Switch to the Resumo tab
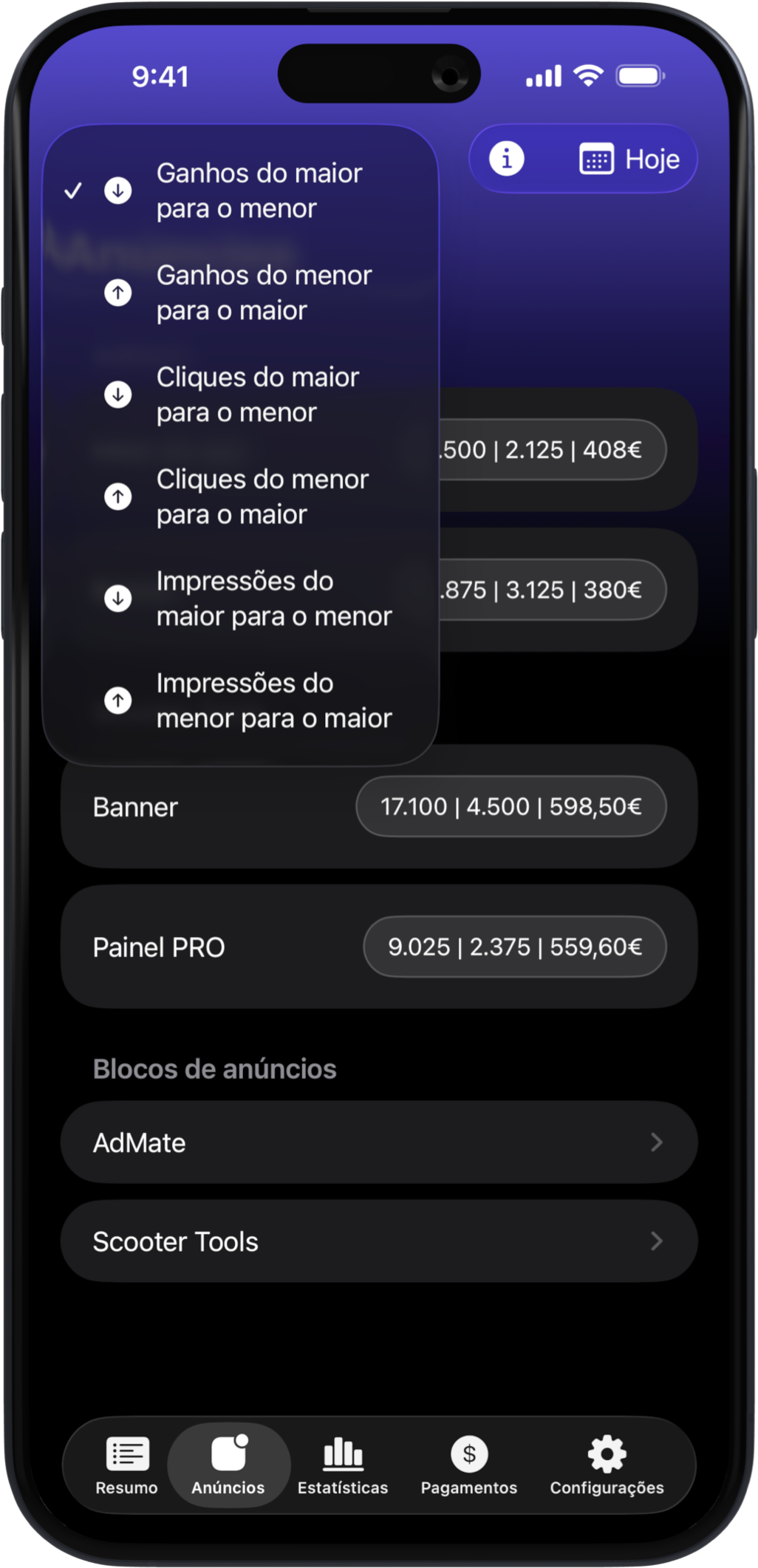 [126, 1466]
